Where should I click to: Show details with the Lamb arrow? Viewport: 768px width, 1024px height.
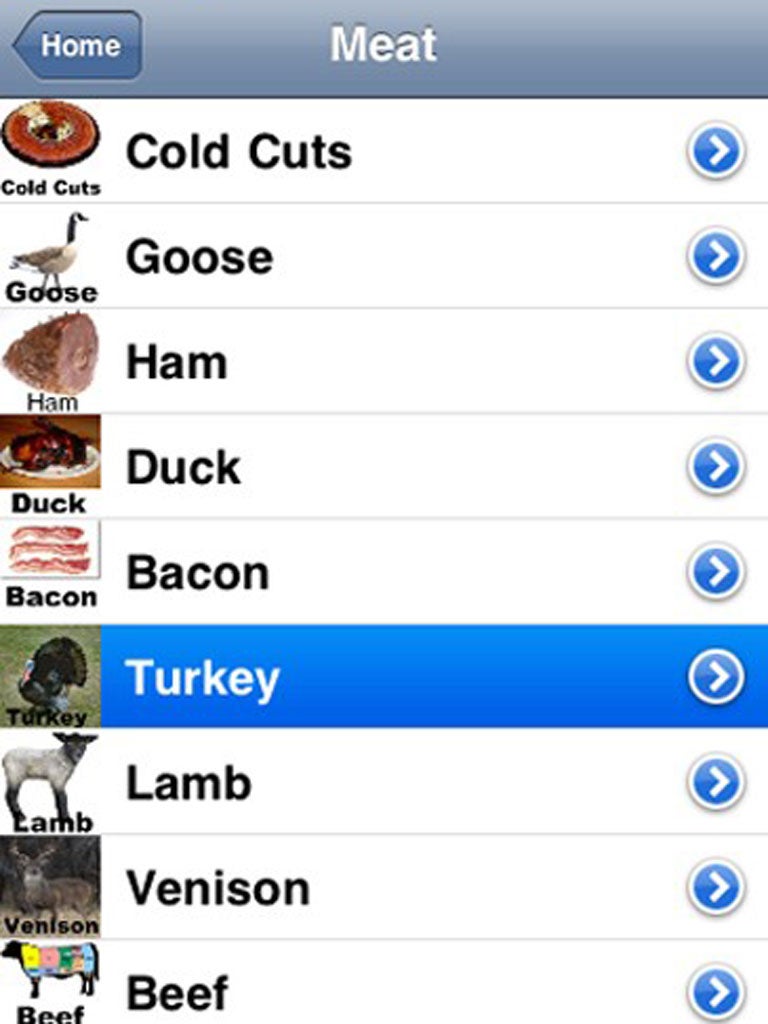click(716, 782)
